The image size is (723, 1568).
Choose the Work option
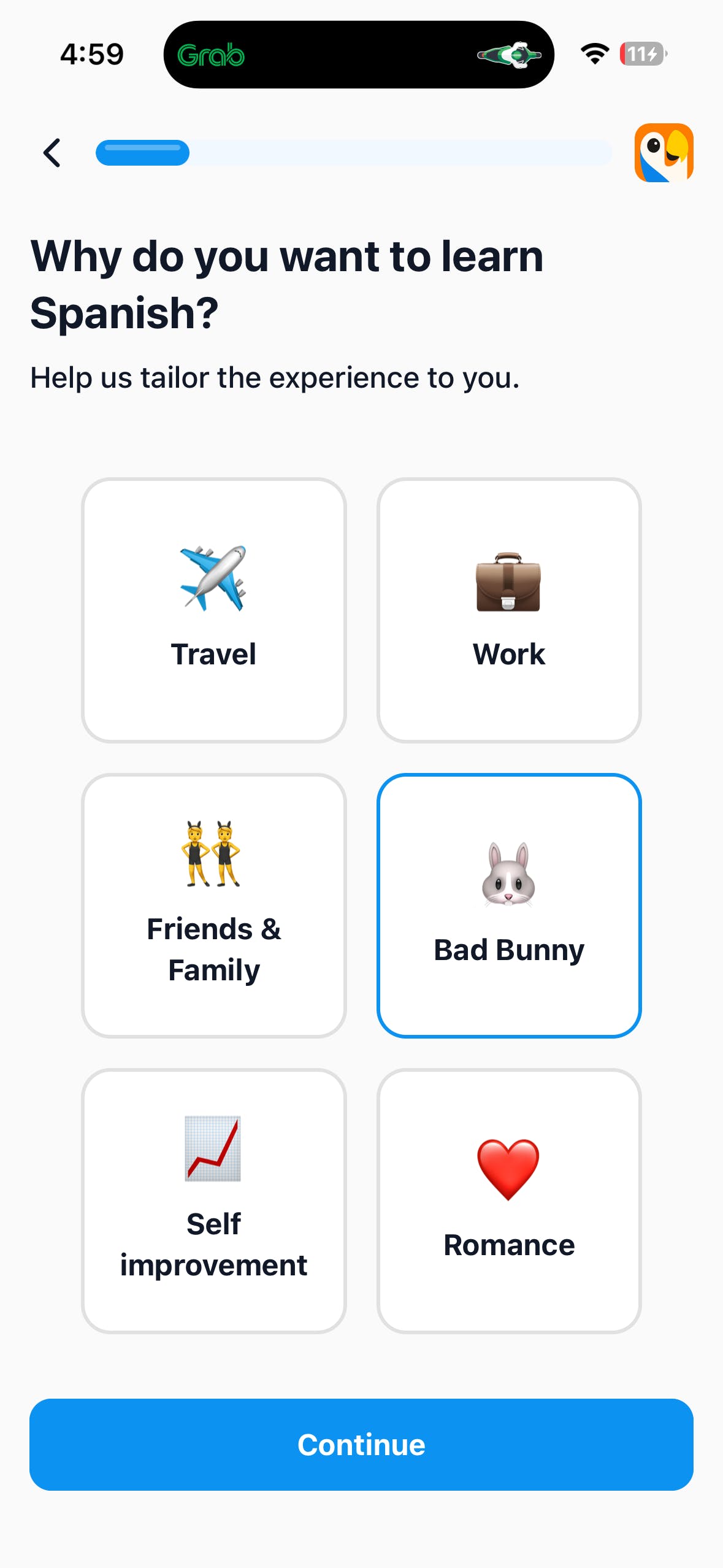(509, 610)
